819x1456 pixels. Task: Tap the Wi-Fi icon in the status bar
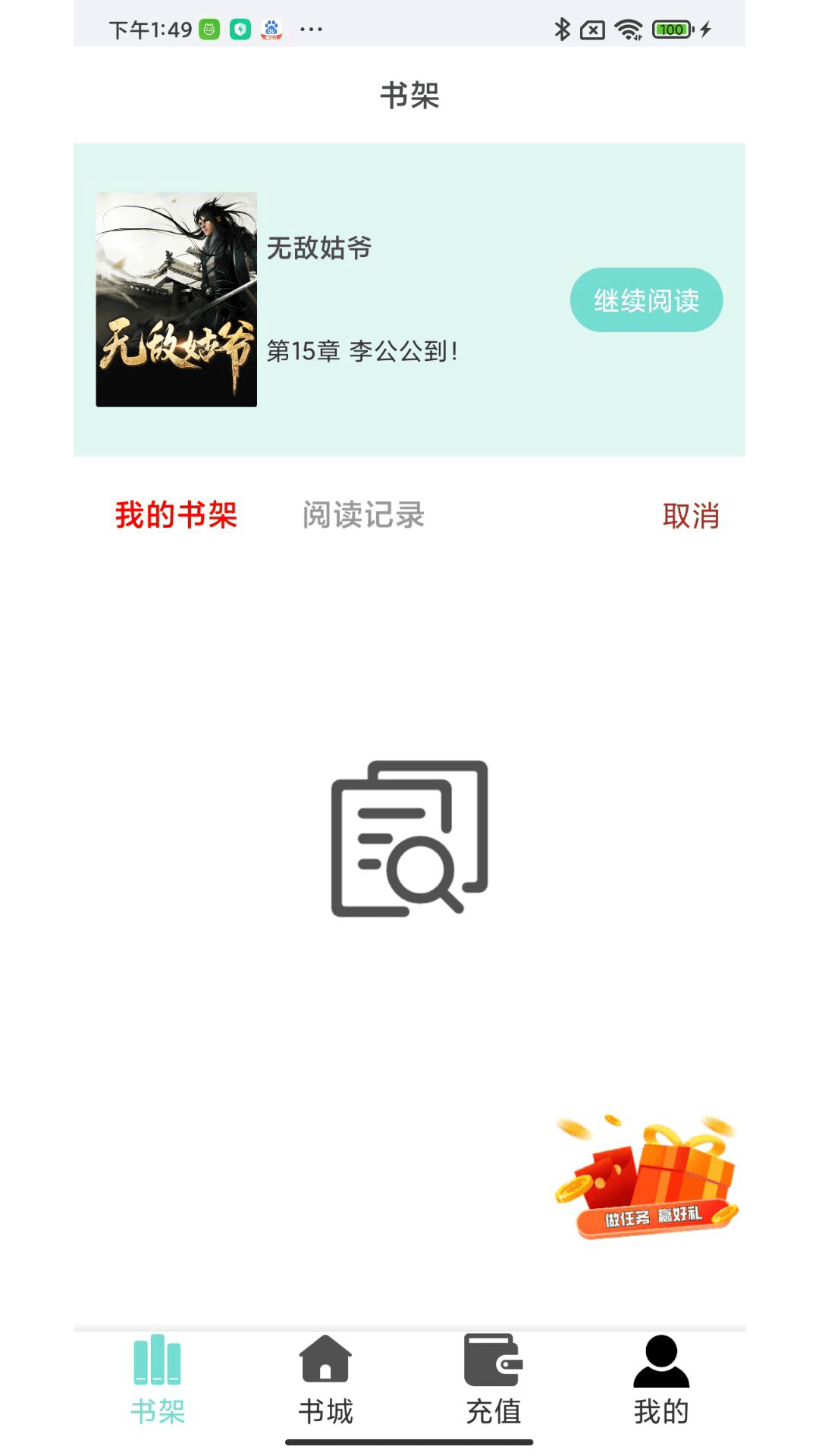(x=630, y=29)
